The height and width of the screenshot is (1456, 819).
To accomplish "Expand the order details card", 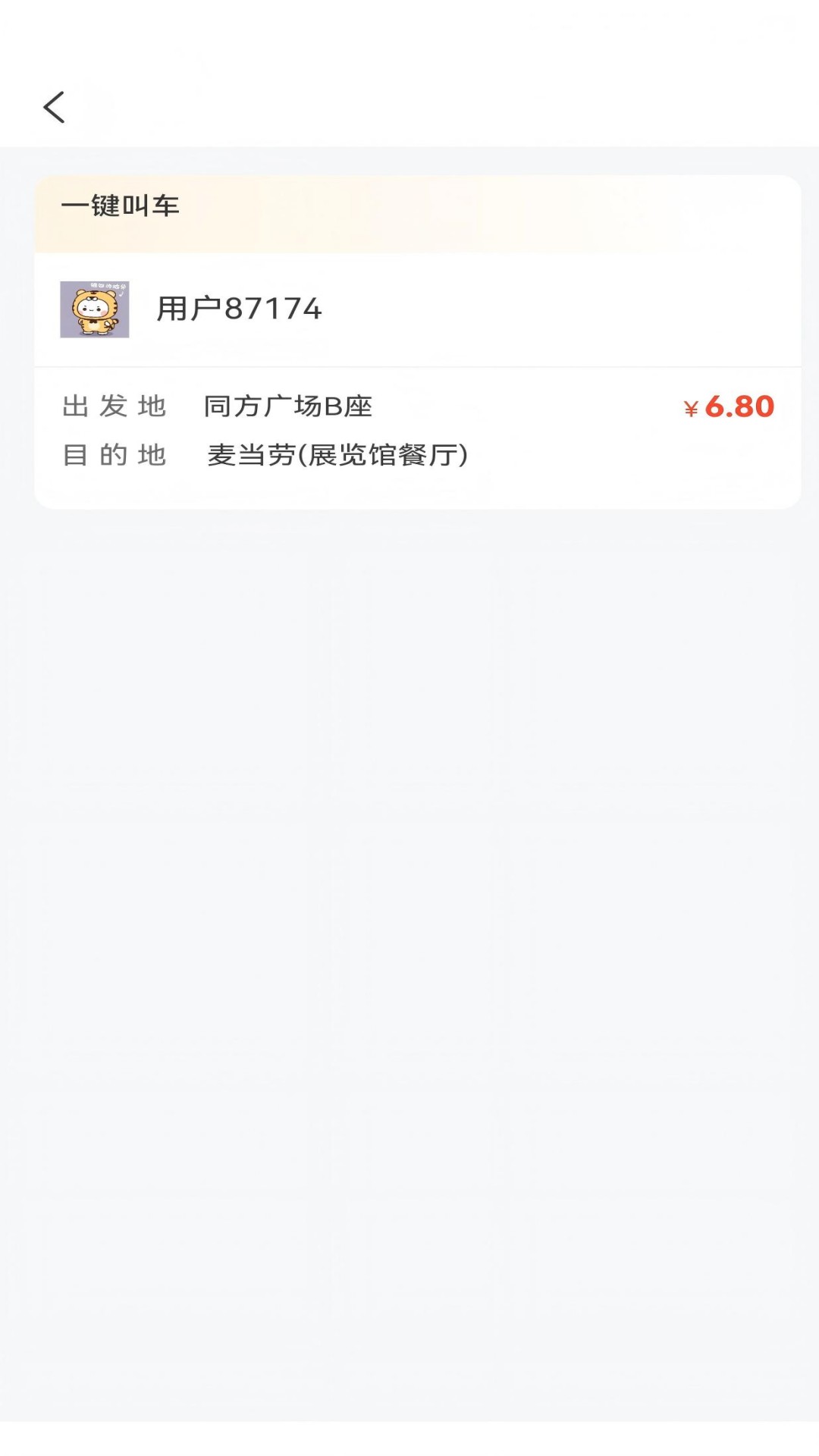I will point(409,337).
